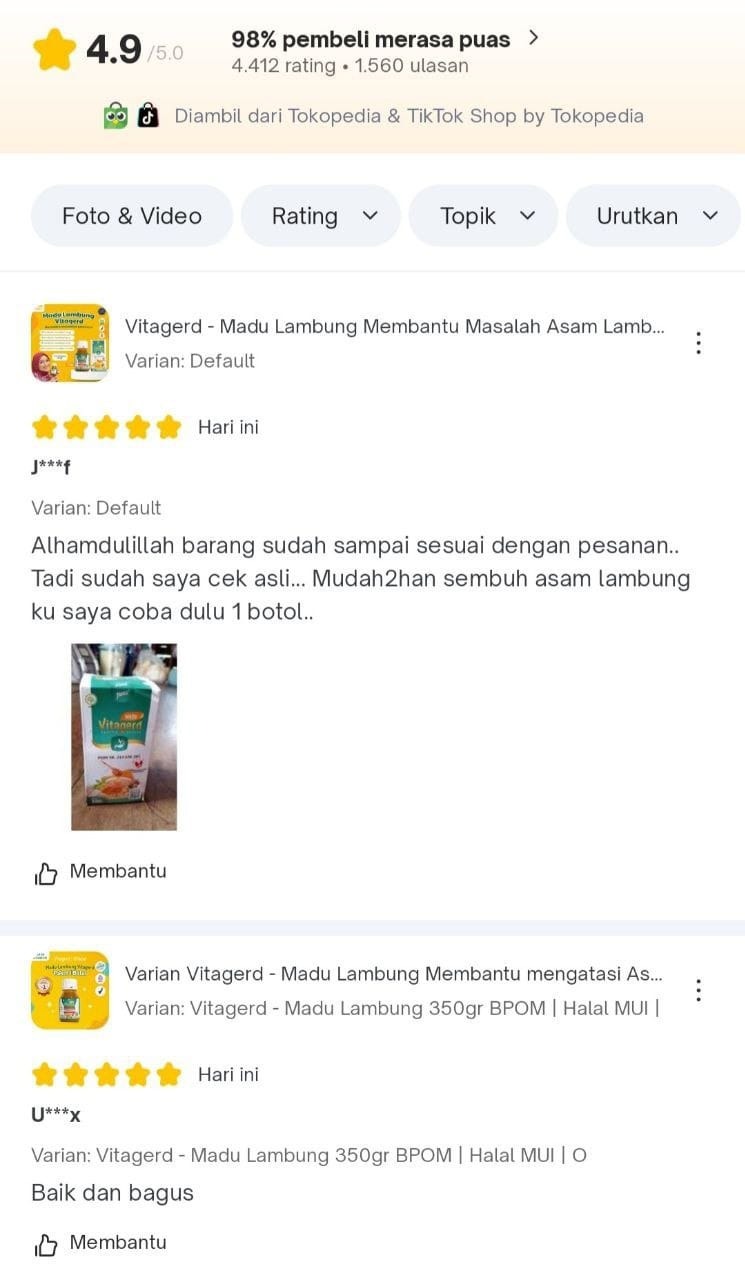Open overflow menu on U***x's review
Viewport: 745px width, 1280px height.
pos(698,991)
